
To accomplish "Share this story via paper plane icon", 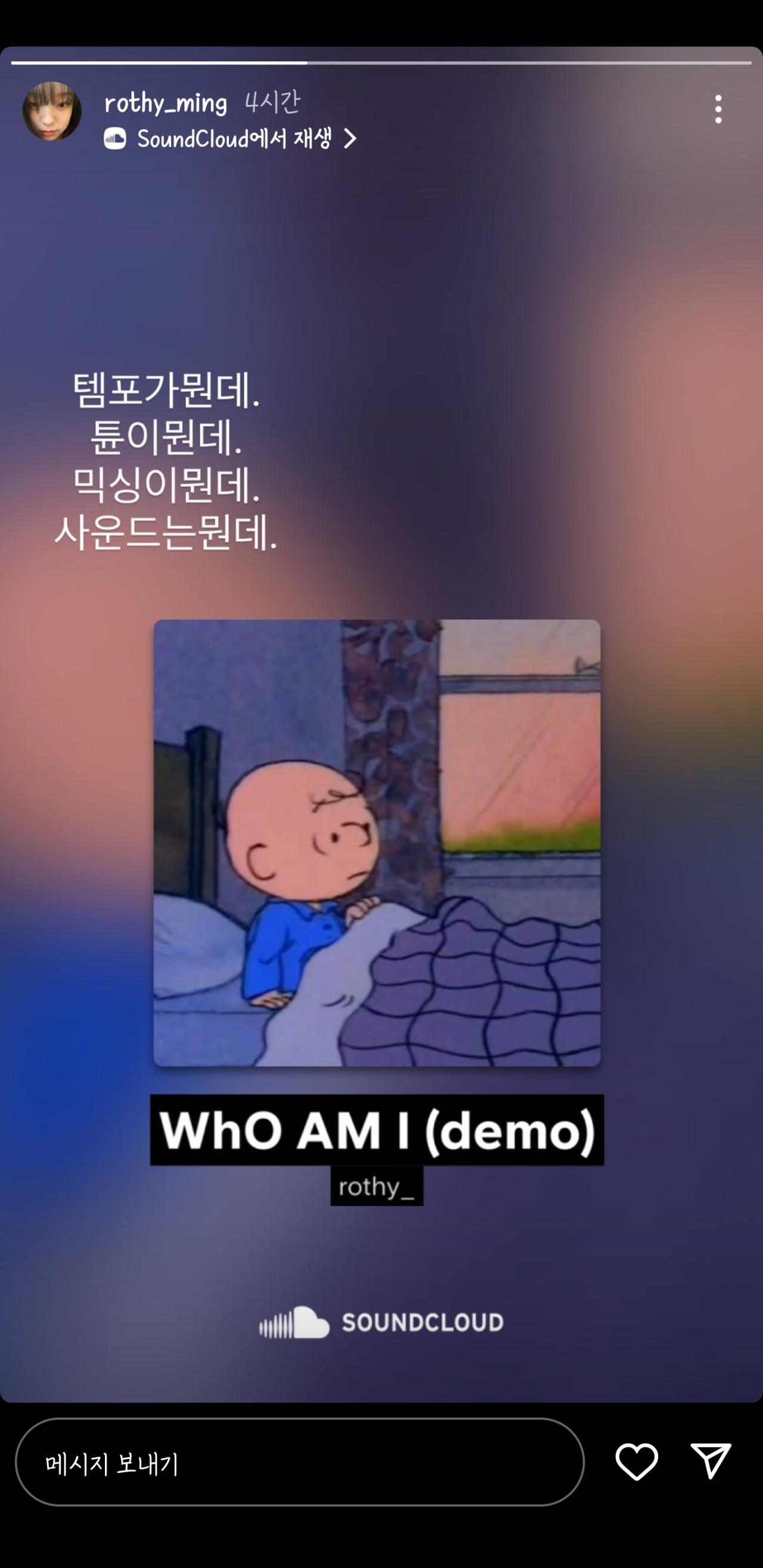I will [710, 1461].
